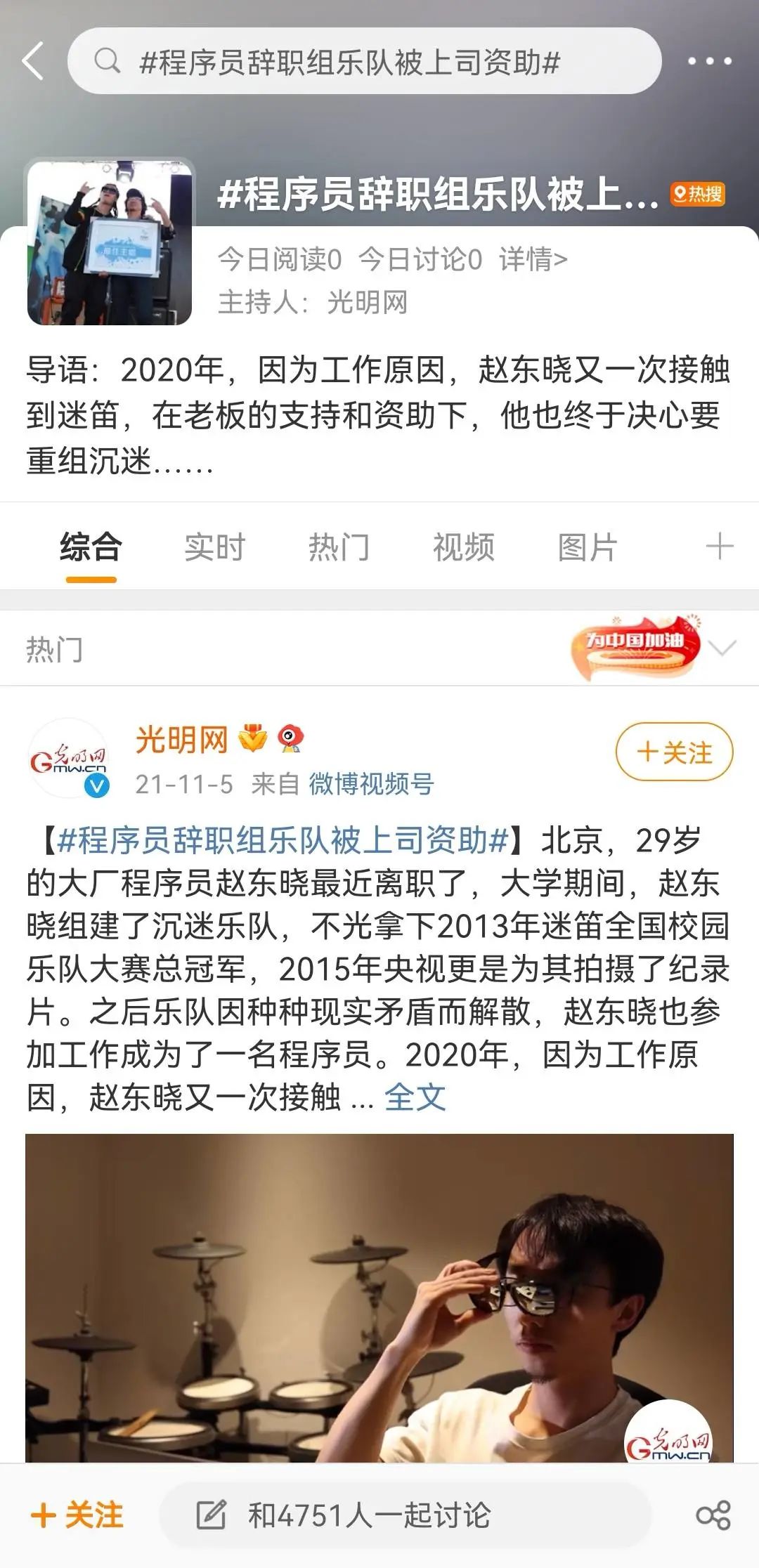Switch to the 视频 tab

(463, 547)
